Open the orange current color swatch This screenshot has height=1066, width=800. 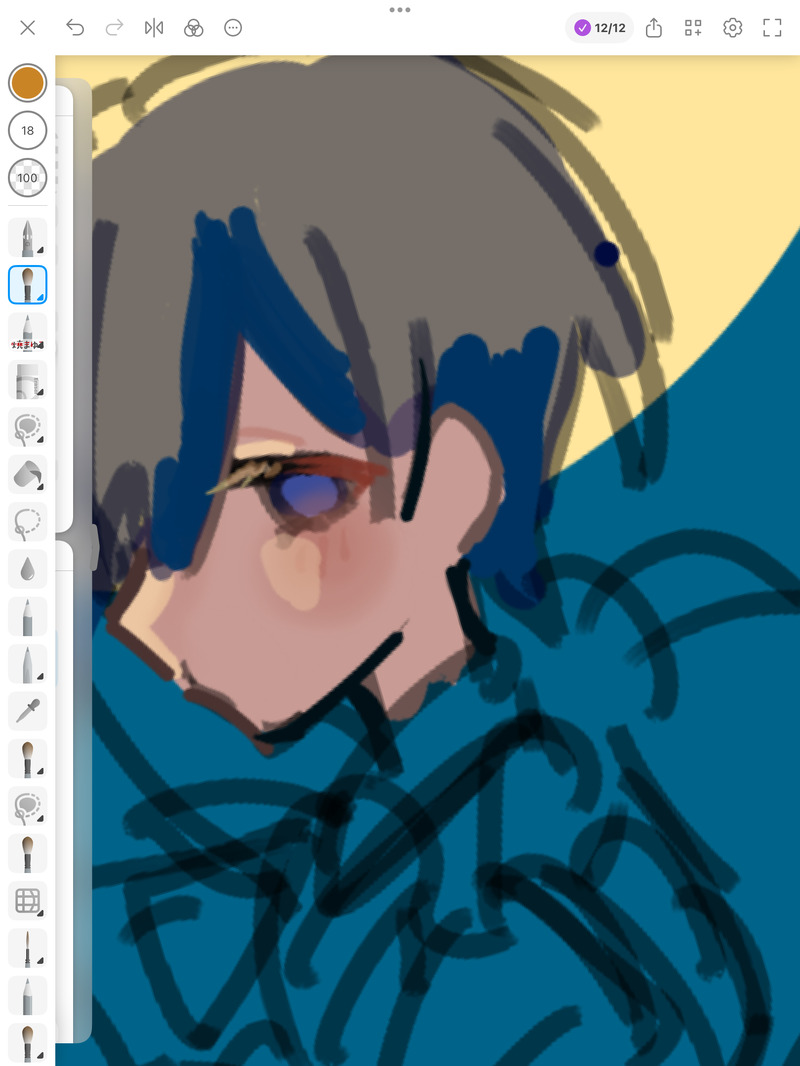point(28,83)
